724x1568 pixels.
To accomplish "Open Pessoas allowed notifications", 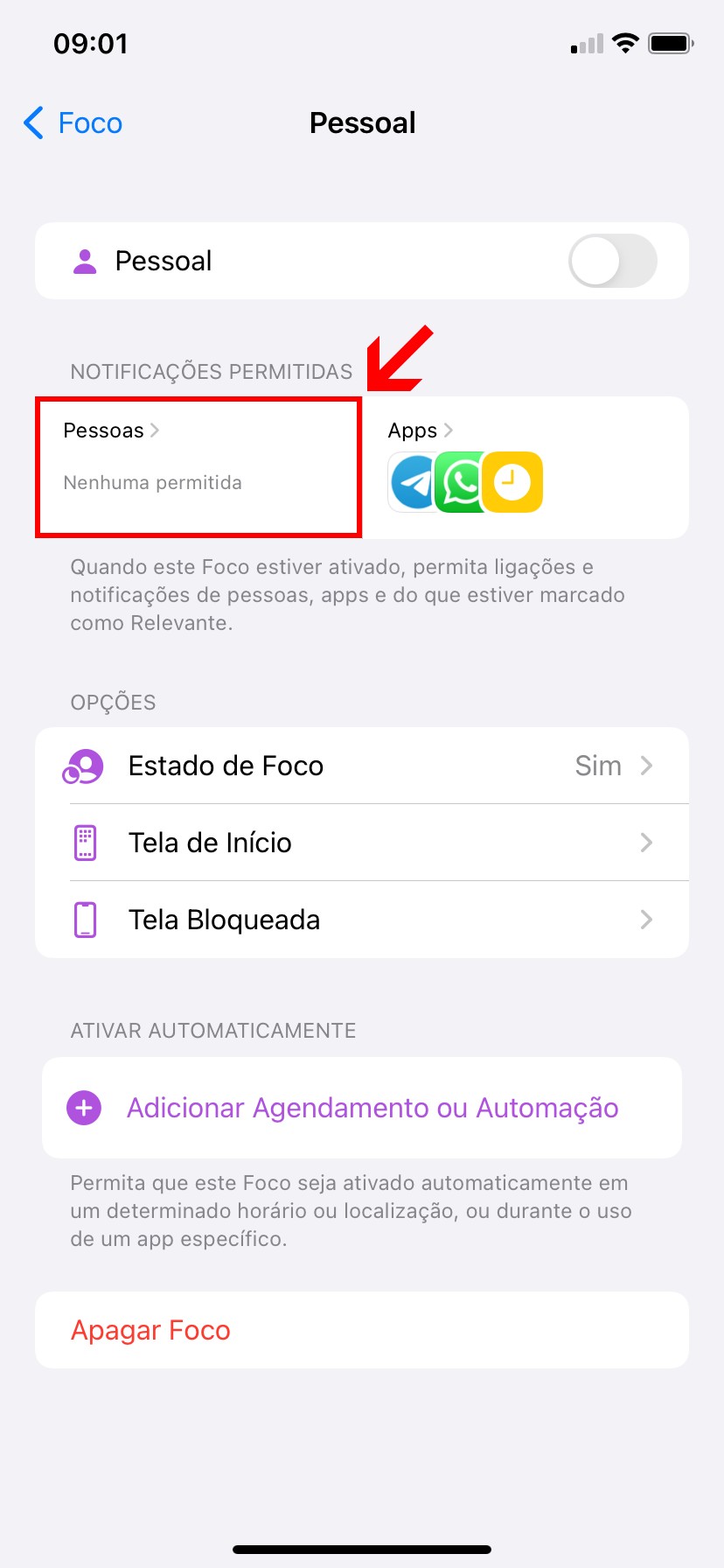I will click(198, 466).
